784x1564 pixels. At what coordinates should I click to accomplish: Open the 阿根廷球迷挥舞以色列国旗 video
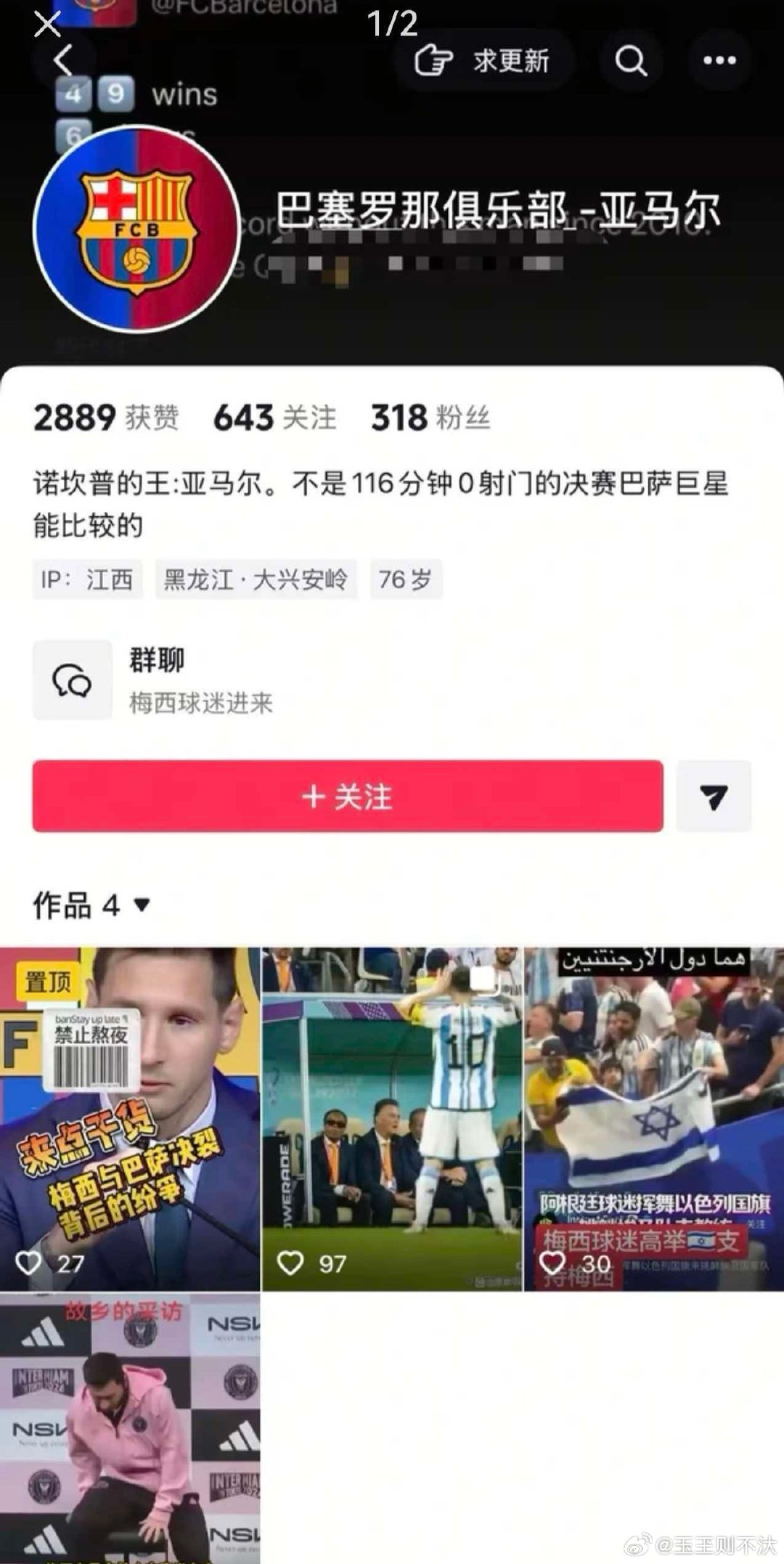654,1119
